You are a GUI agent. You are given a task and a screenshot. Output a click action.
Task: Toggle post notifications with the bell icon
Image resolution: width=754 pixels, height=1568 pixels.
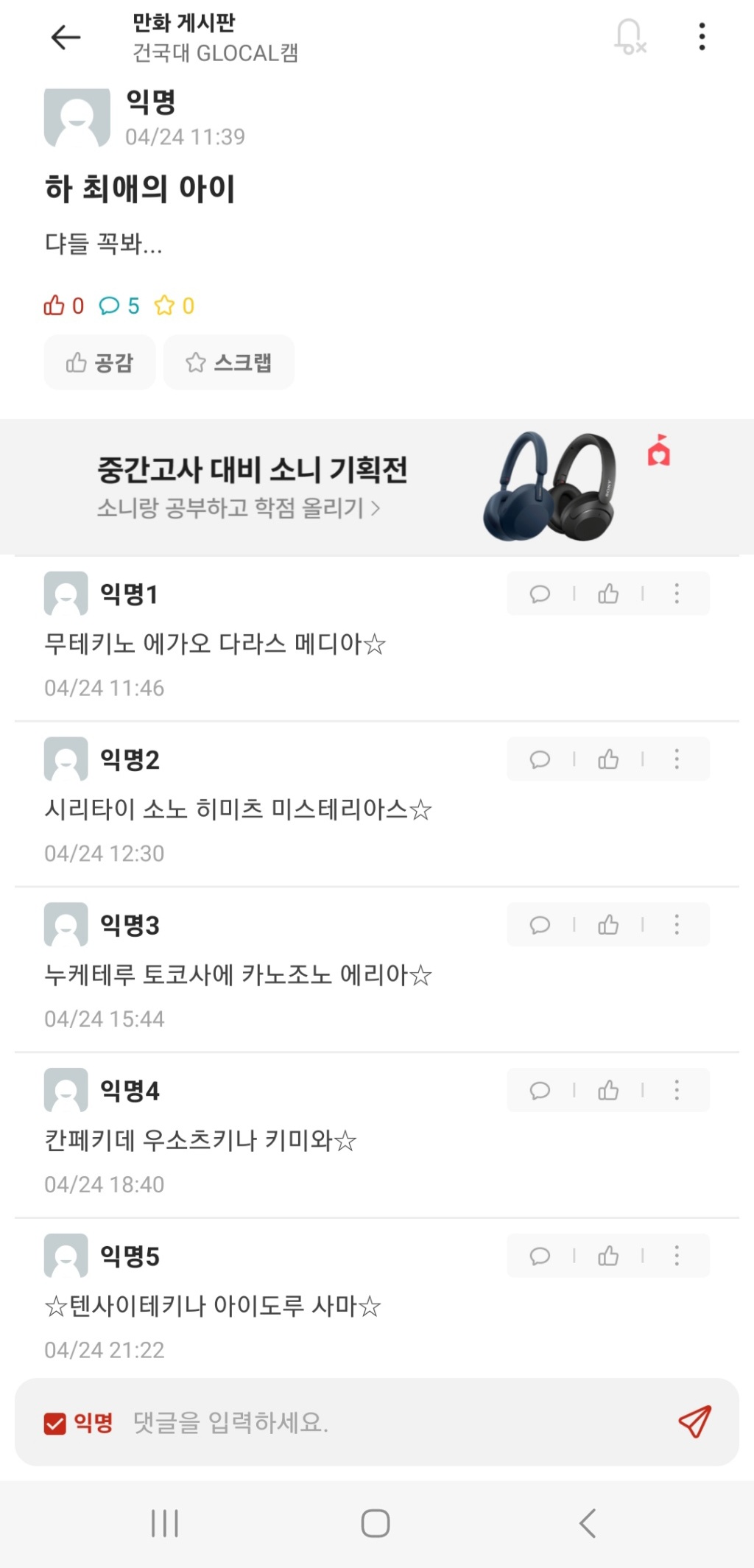[x=630, y=37]
